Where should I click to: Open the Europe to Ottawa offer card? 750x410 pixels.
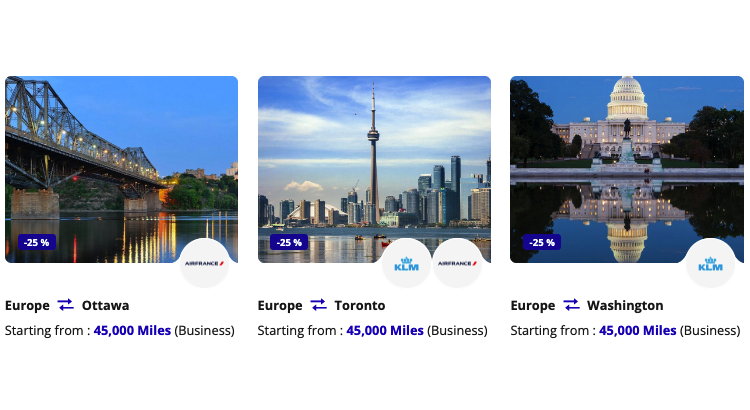(121, 170)
